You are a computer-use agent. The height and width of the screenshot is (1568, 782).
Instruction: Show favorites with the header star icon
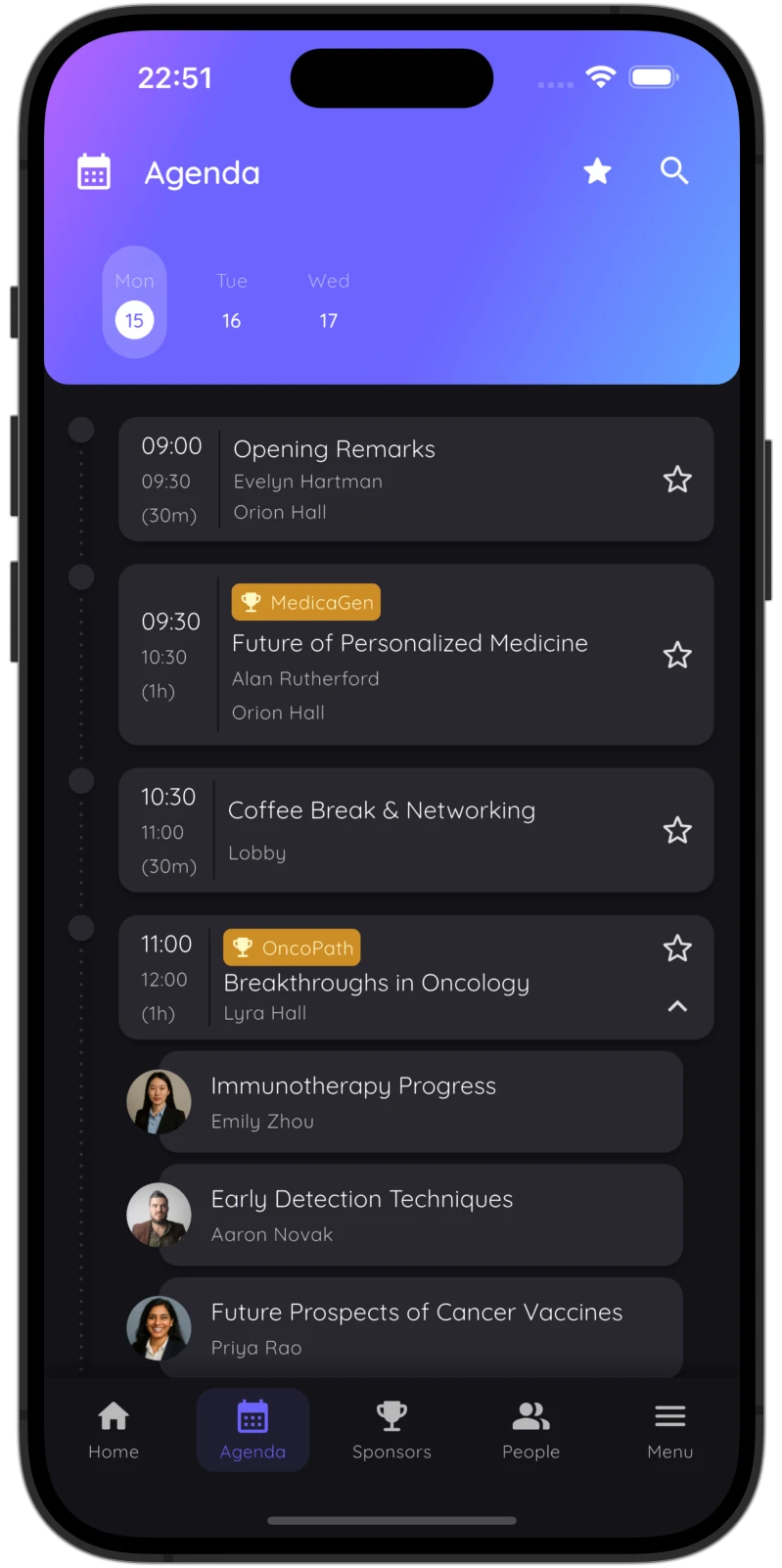(x=597, y=171)
